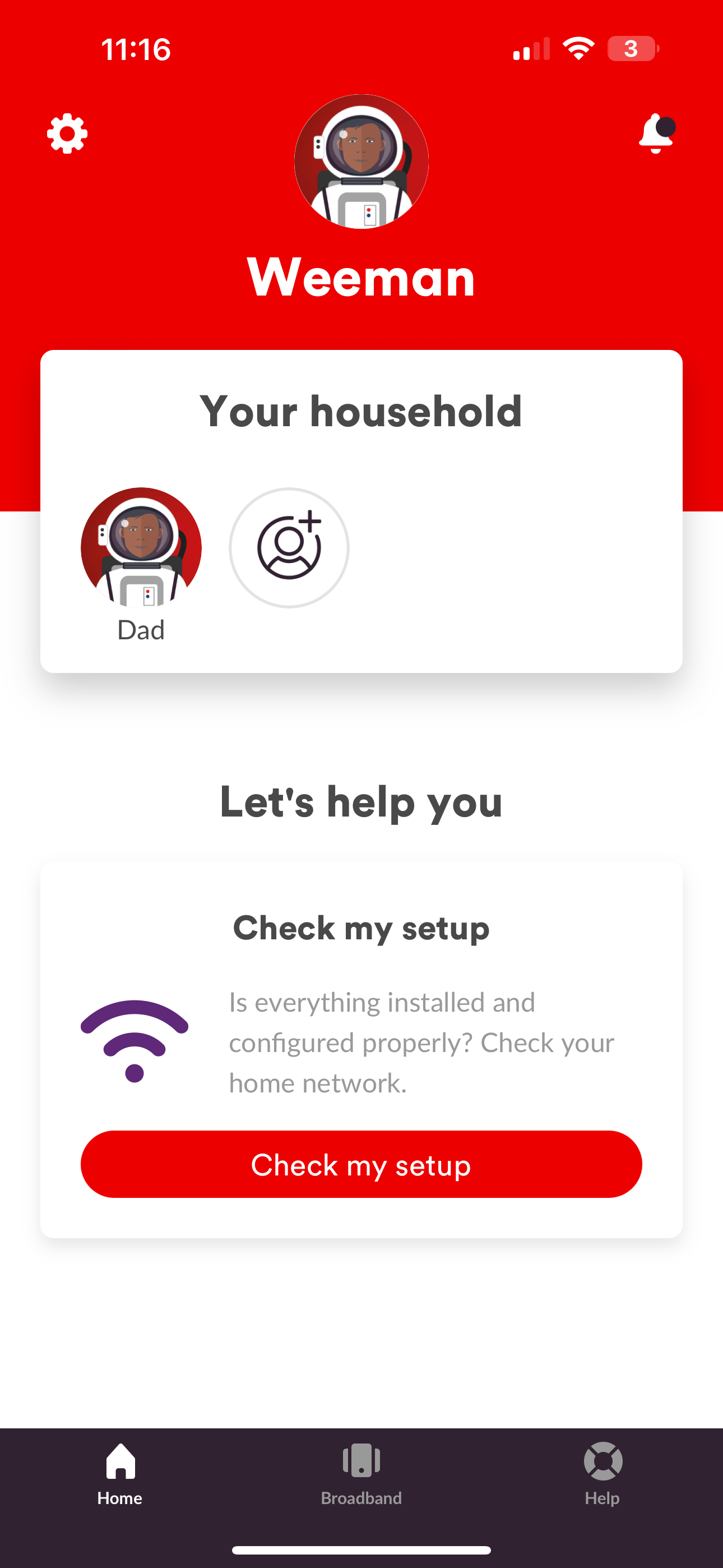This screenshot has height=1568, width=723.
Task: Switch to the Help tab
Action: [x=602, y=1473]
